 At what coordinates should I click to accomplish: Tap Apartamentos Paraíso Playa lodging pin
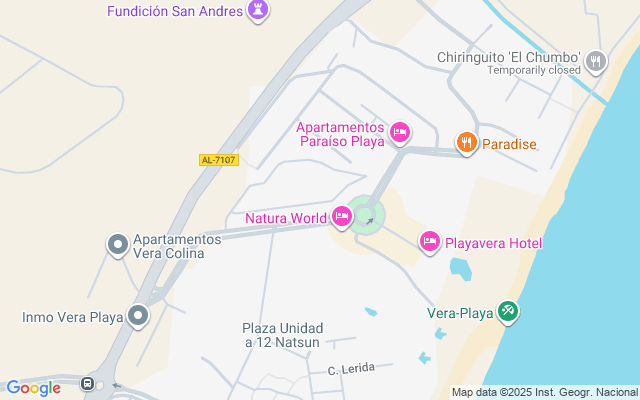coord(400,132)
